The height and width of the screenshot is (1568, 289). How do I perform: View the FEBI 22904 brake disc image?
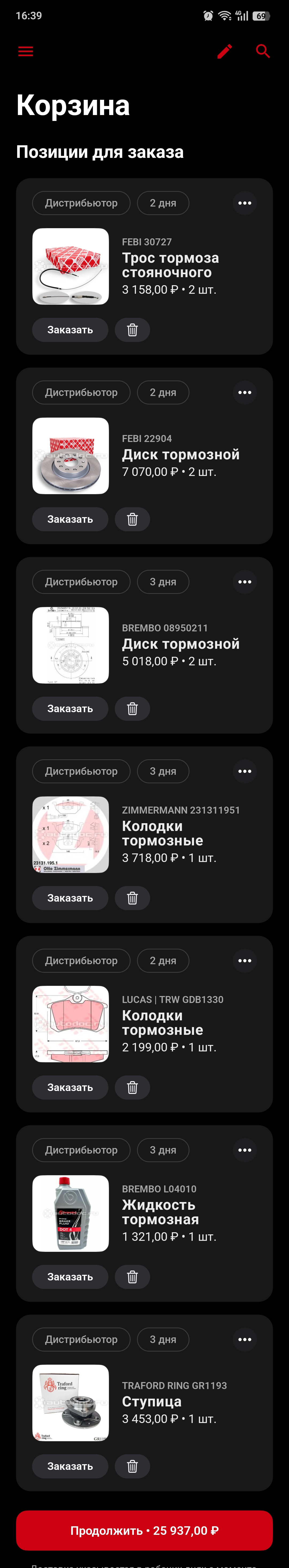pos(71,456)
